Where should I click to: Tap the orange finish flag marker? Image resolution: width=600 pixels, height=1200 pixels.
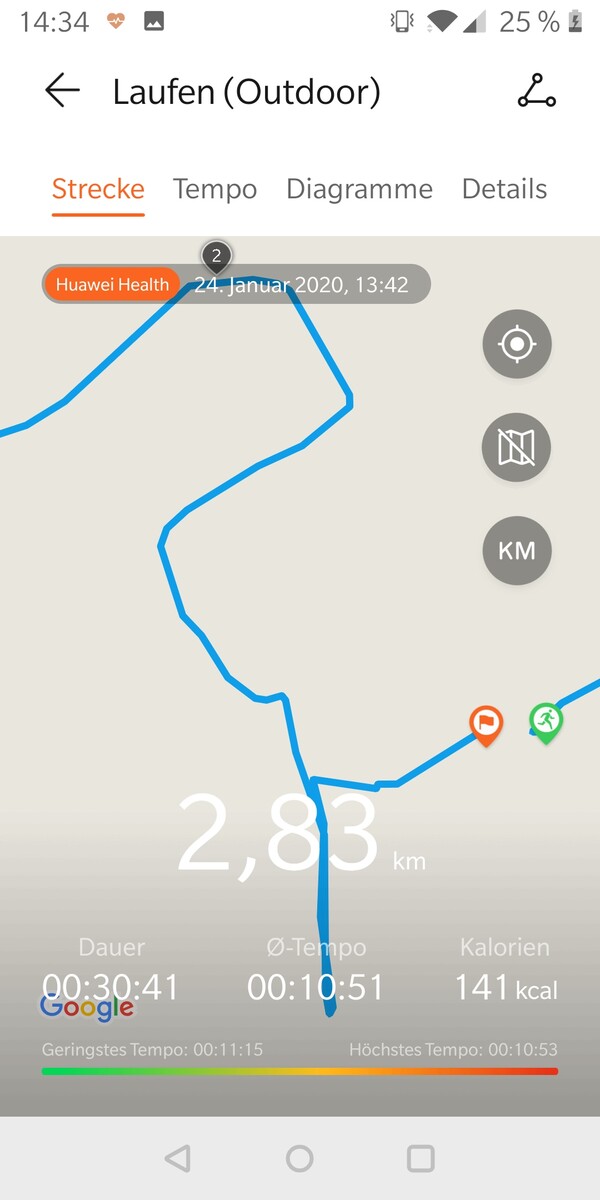486,725
